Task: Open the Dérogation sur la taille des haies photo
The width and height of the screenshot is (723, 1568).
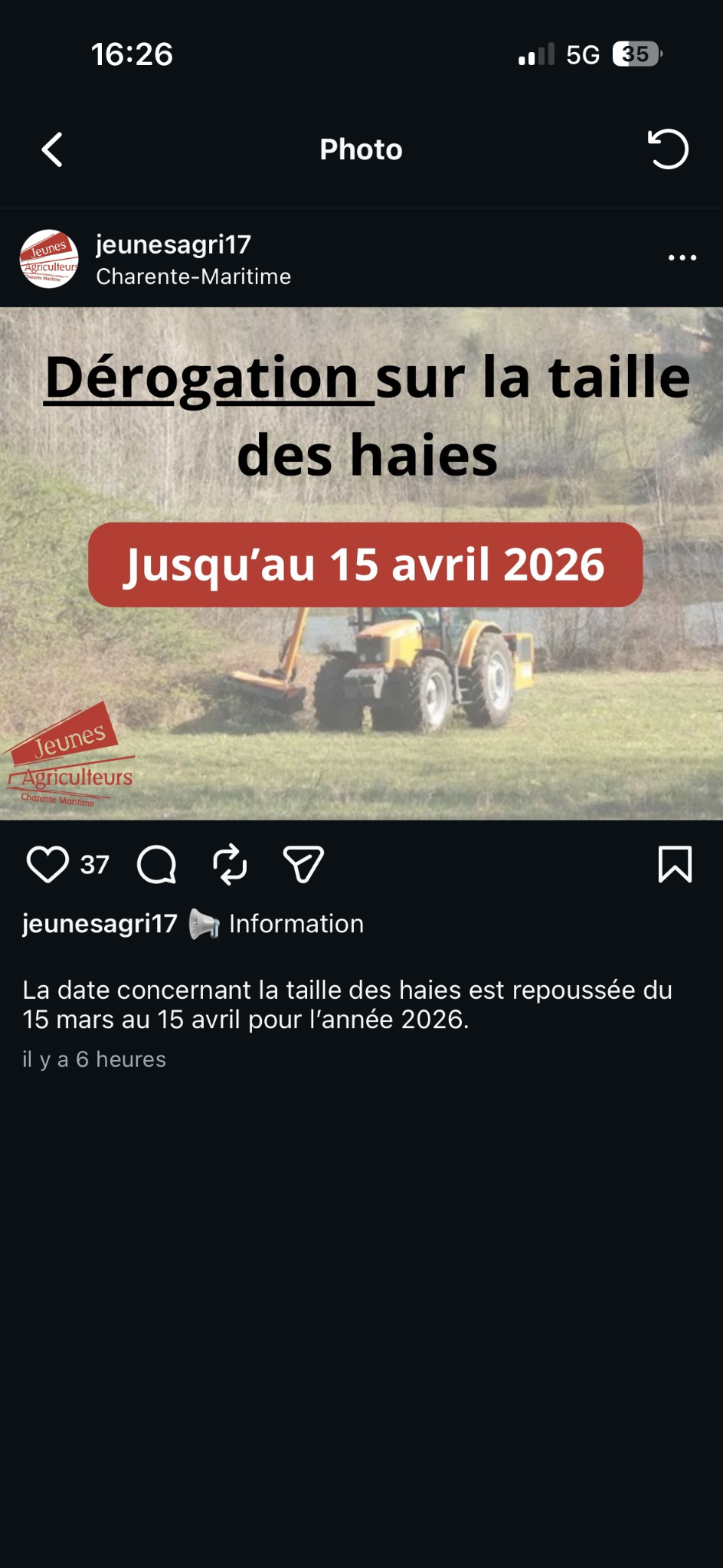Action: pyautogui.click(x=361, y=564)
